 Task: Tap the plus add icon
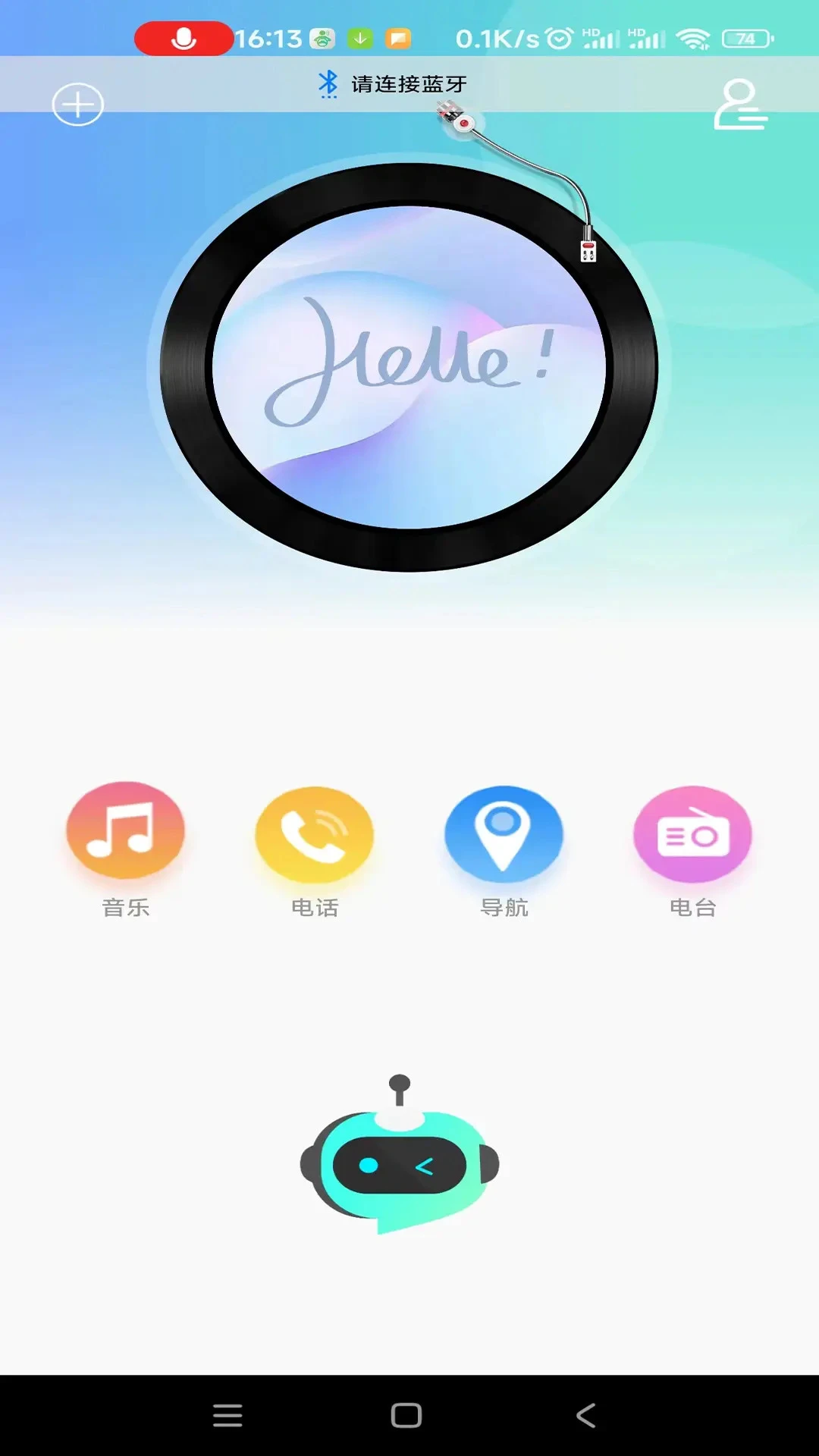tap(78, 105)
